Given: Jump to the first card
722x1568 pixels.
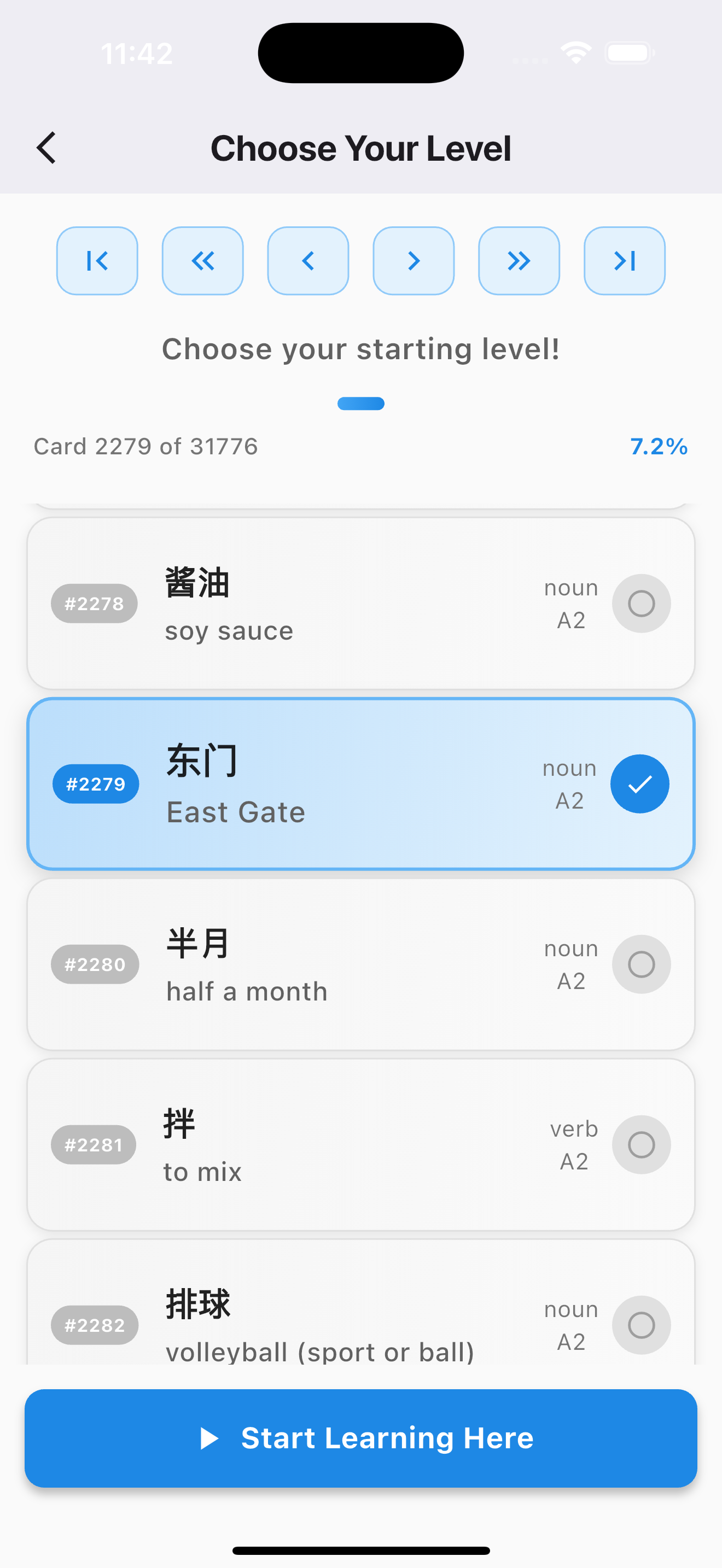Looking at the screenshot, I should pyautogui.click(x=97, y=261).
